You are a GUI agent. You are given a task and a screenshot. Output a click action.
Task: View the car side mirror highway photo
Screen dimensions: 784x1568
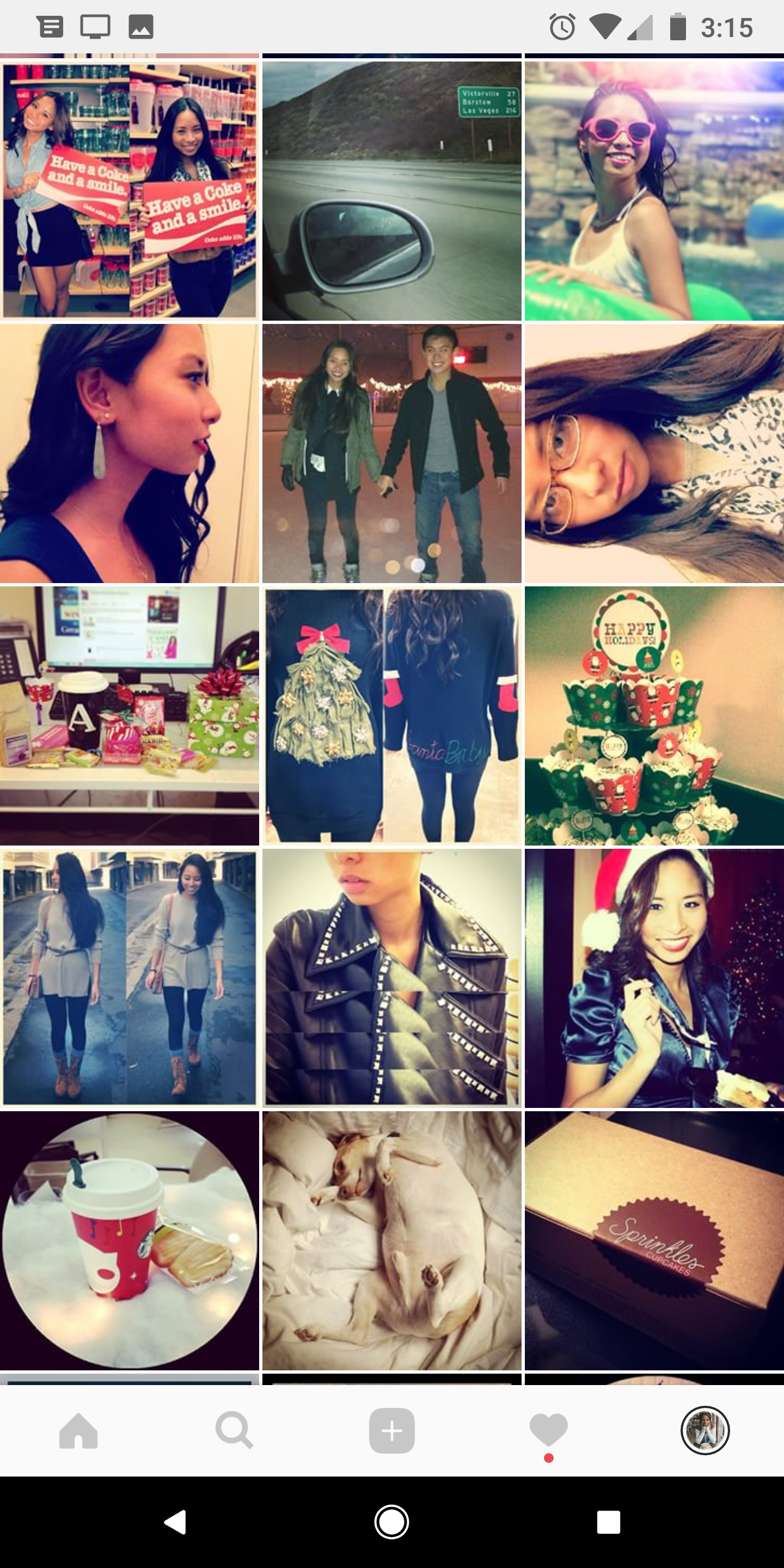pos(392,191)
